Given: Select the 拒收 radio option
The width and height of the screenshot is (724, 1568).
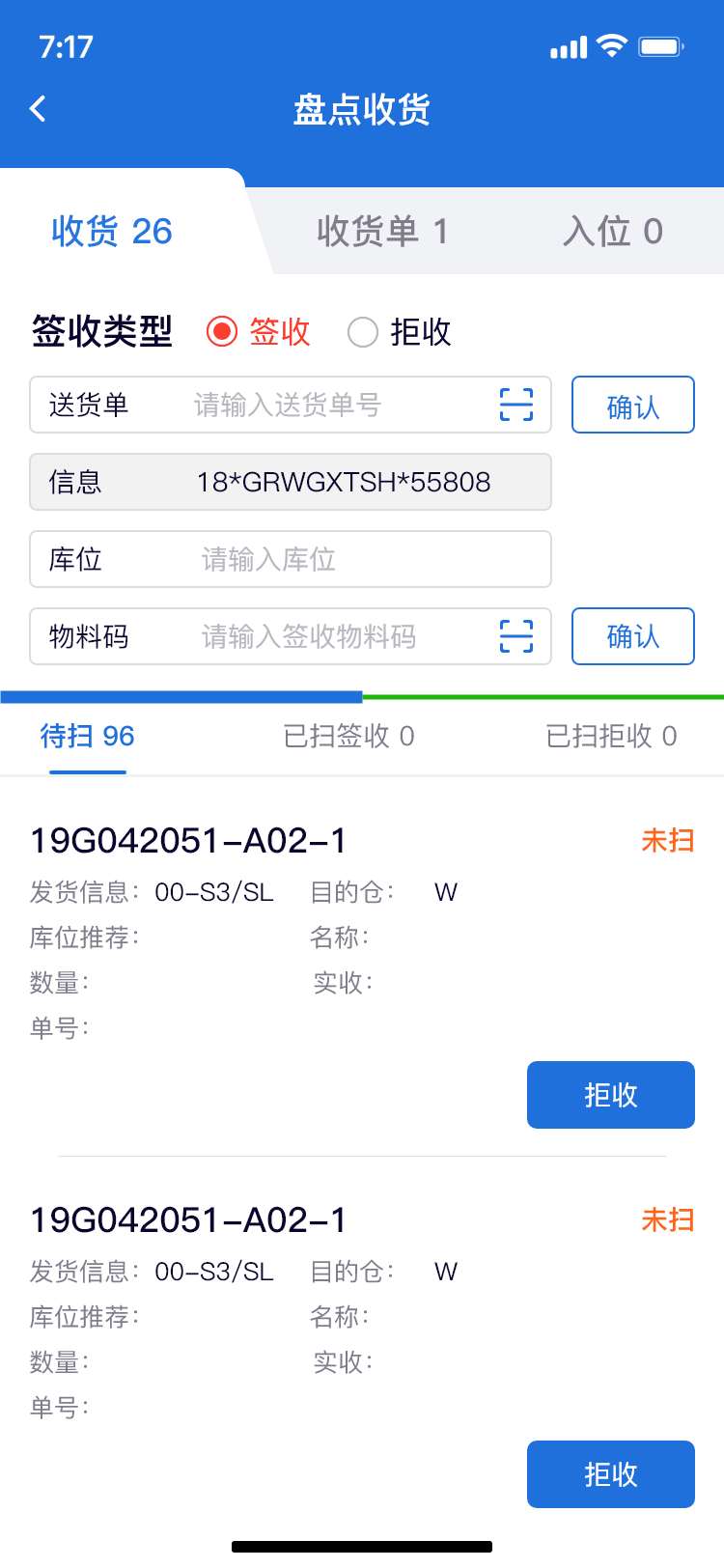Looking at the screenshot, I should tap(363, 332).
